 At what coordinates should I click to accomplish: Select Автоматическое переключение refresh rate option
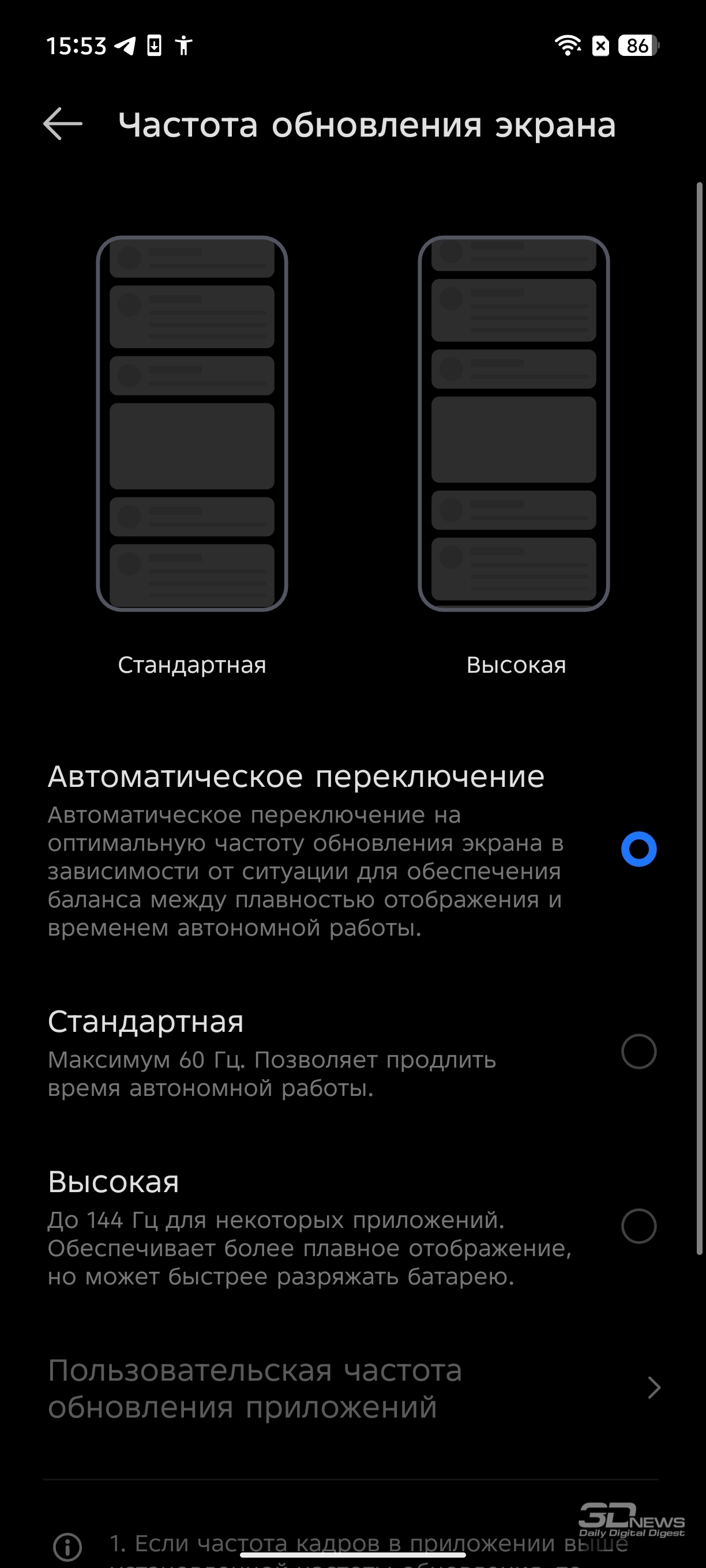point(352,850)
